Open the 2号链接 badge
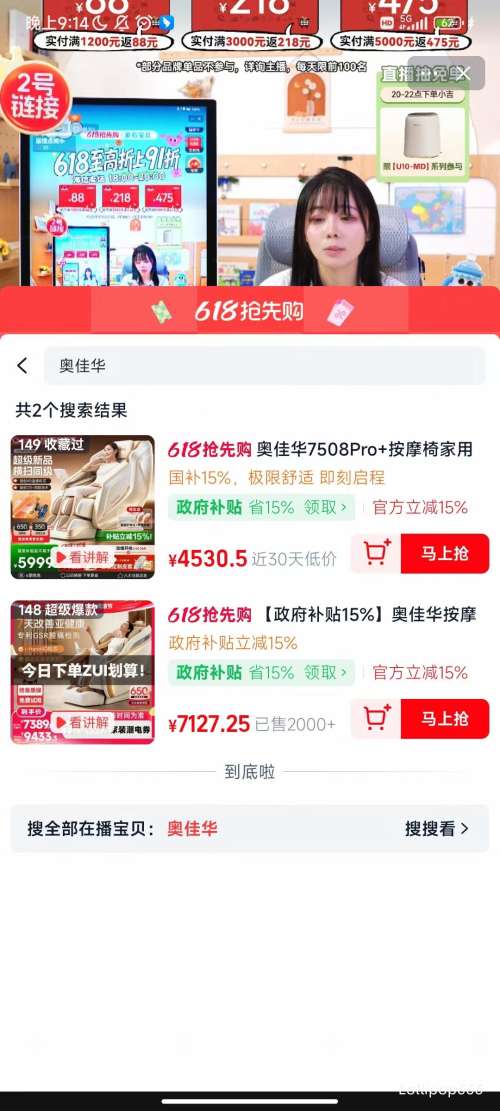 [36, 99]
